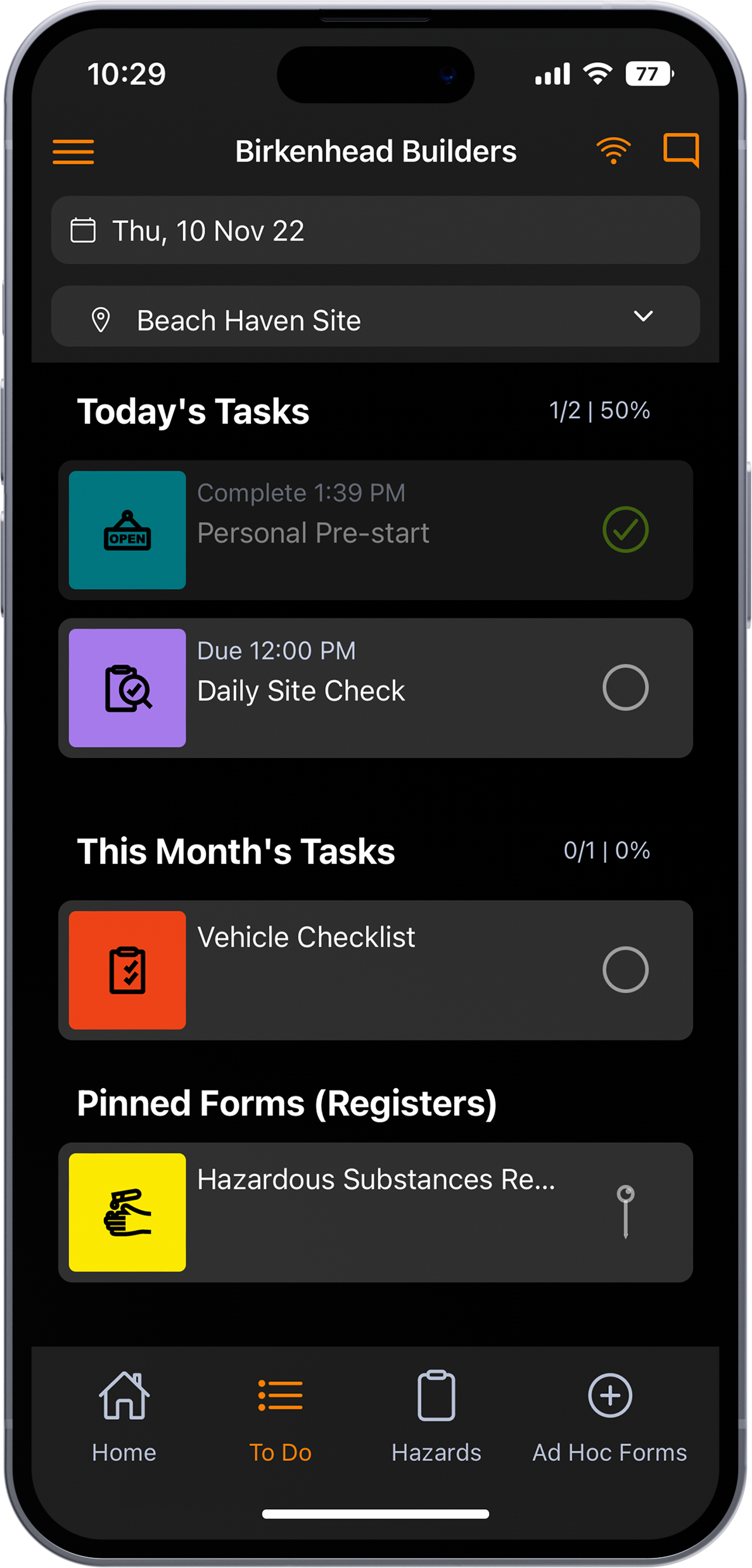
Task: Open the hamburger drawer menu
Action: (73, 152)
